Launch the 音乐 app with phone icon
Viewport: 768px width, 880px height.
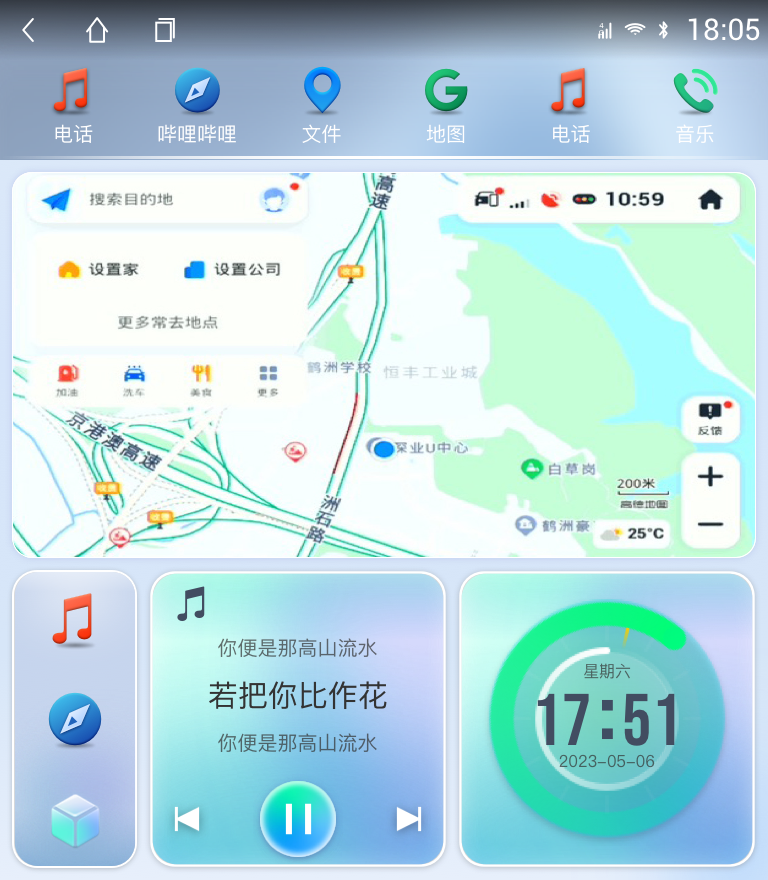pos(694,106)
